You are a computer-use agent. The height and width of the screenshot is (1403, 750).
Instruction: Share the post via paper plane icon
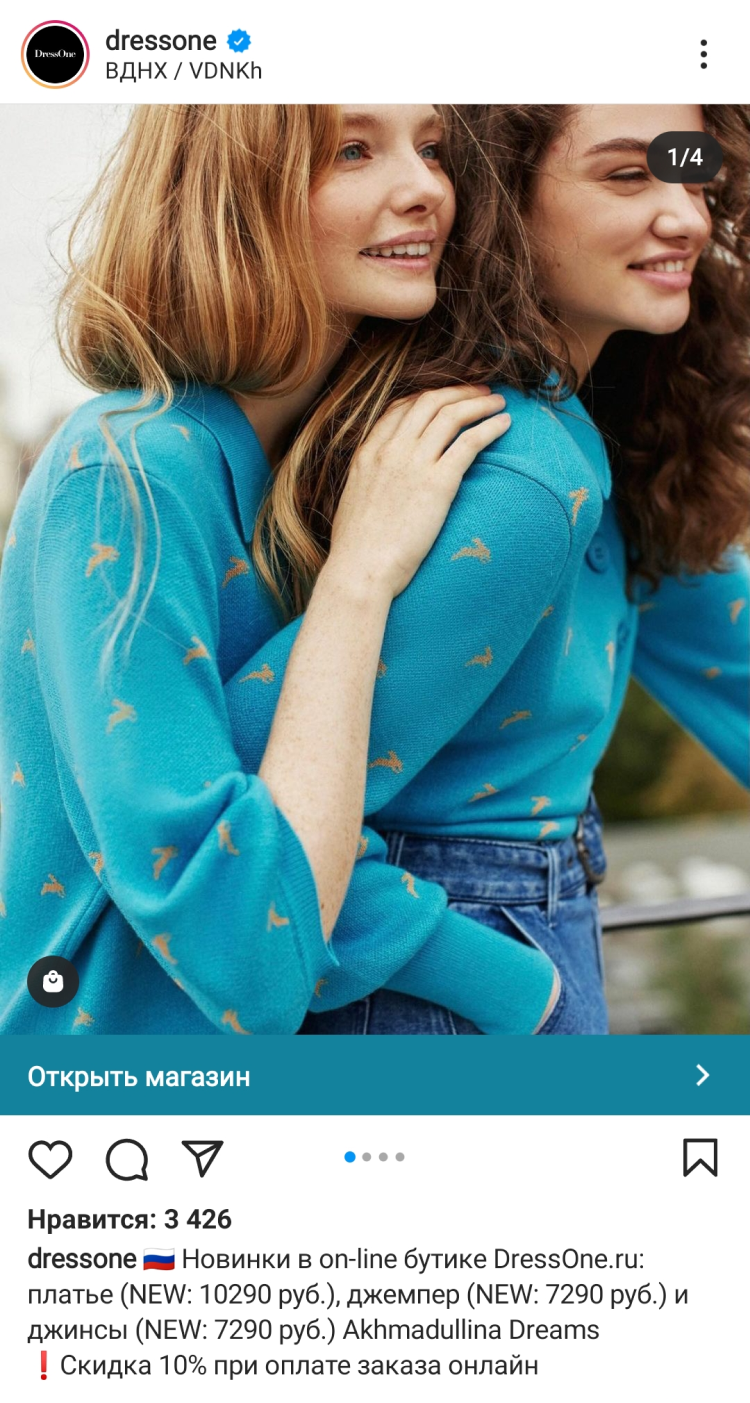click(x=202, y=1158)
